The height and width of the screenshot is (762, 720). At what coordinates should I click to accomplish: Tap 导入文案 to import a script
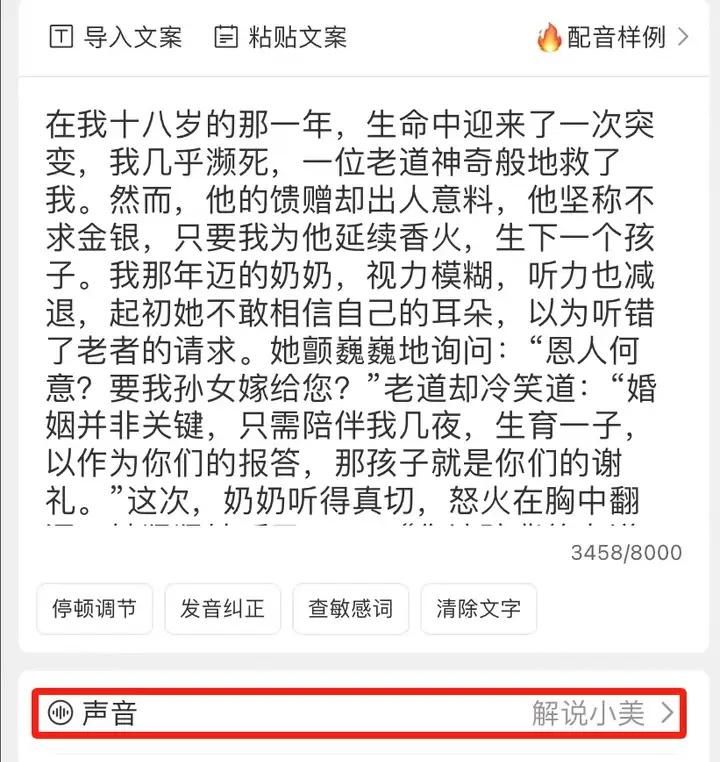(116, 38)
